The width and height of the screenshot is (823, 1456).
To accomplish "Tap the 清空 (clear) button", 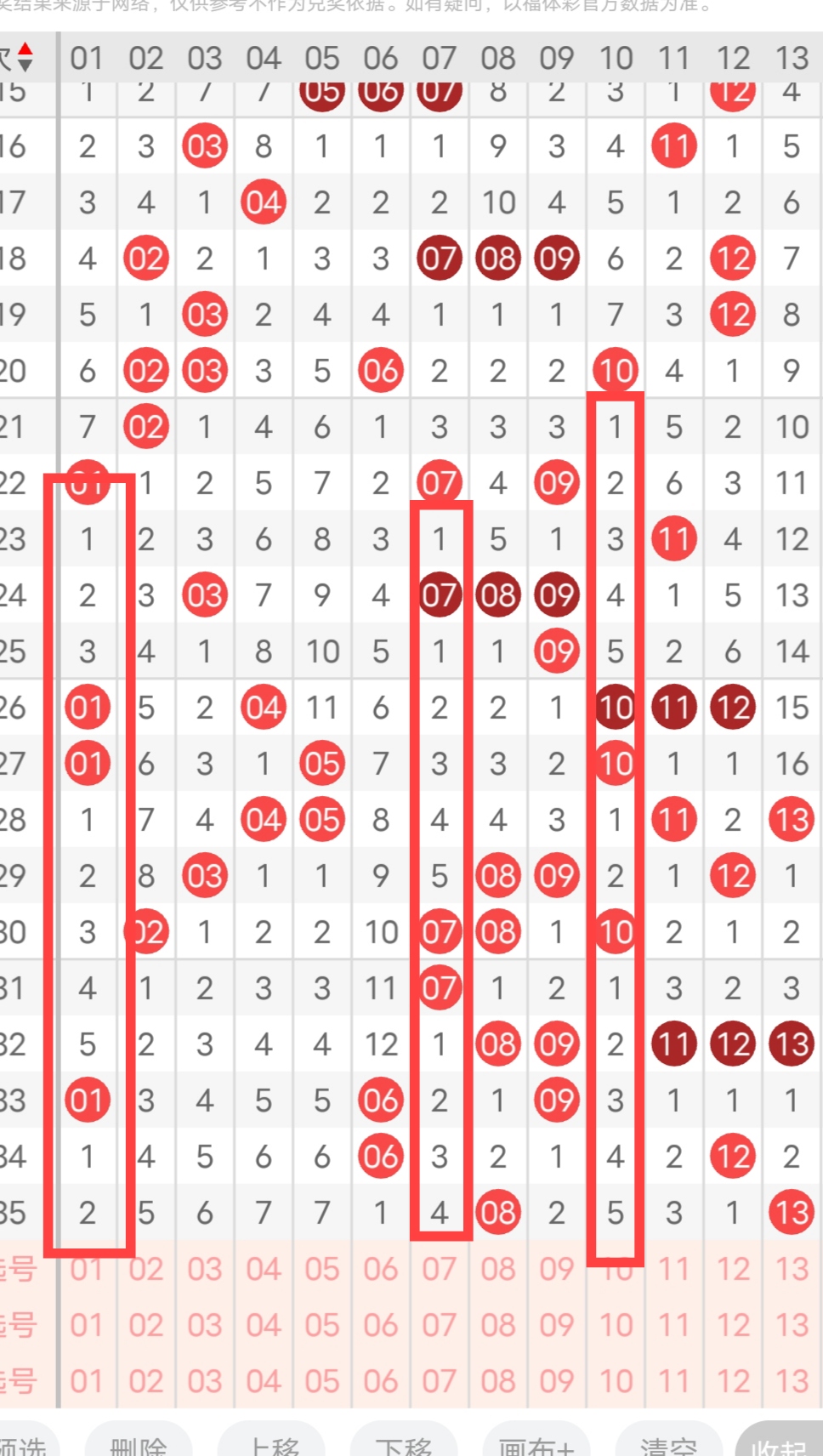I will [668, 1442].
